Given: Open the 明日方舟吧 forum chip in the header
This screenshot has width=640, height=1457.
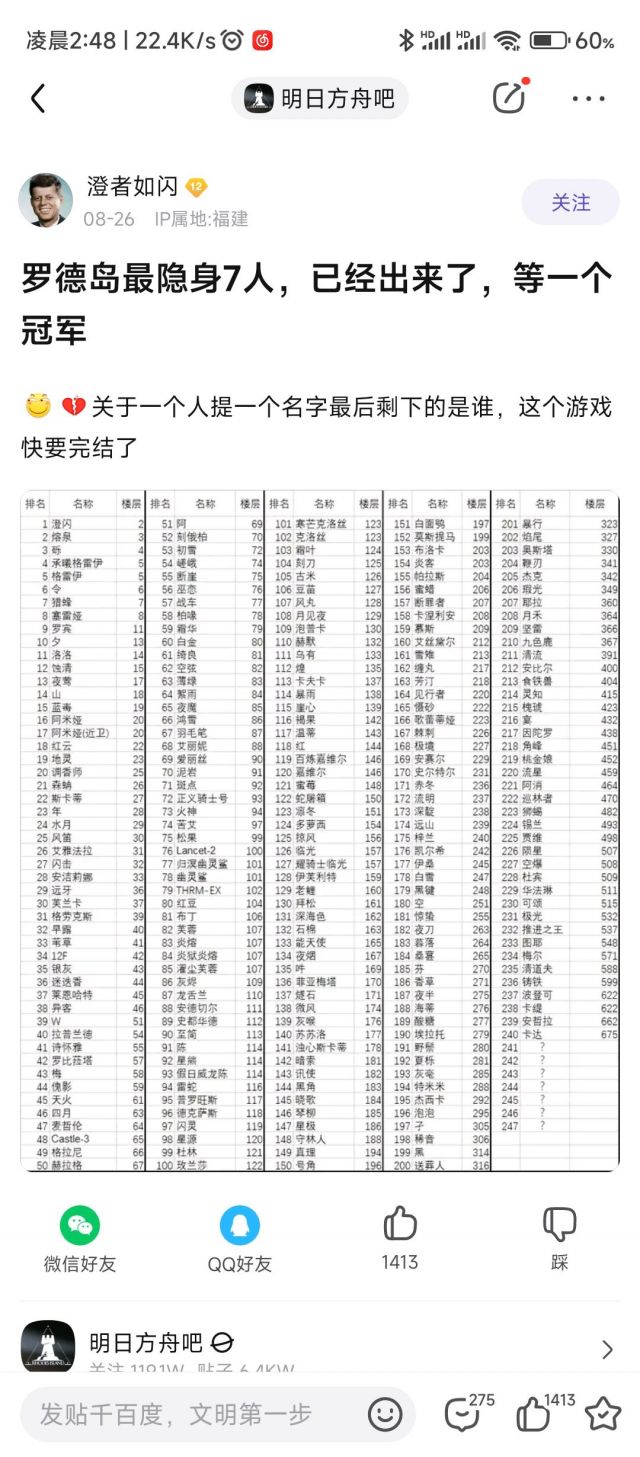Looking at the screenshot, I should pos(320,98).
